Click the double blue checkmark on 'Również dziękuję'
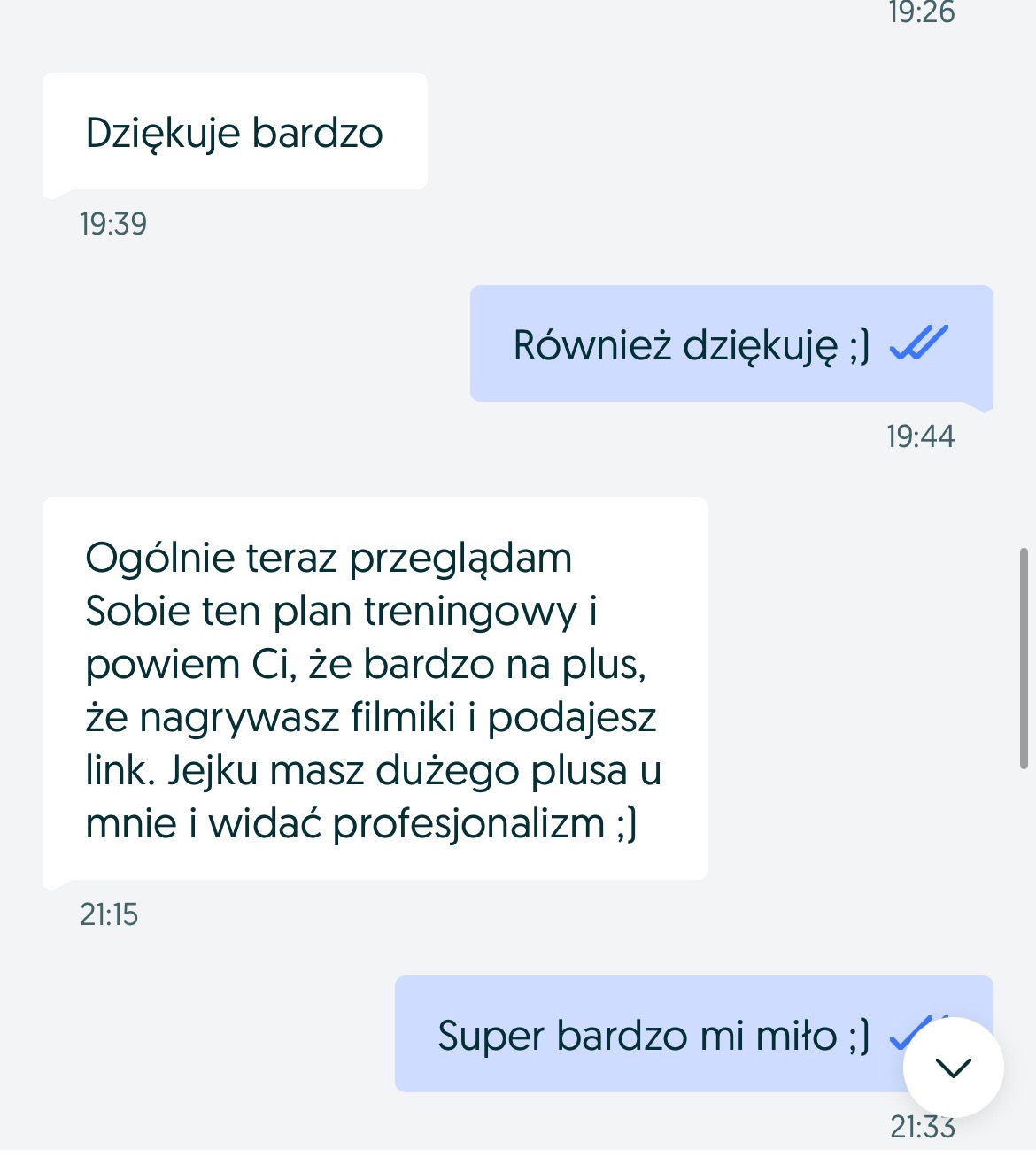 921,341
